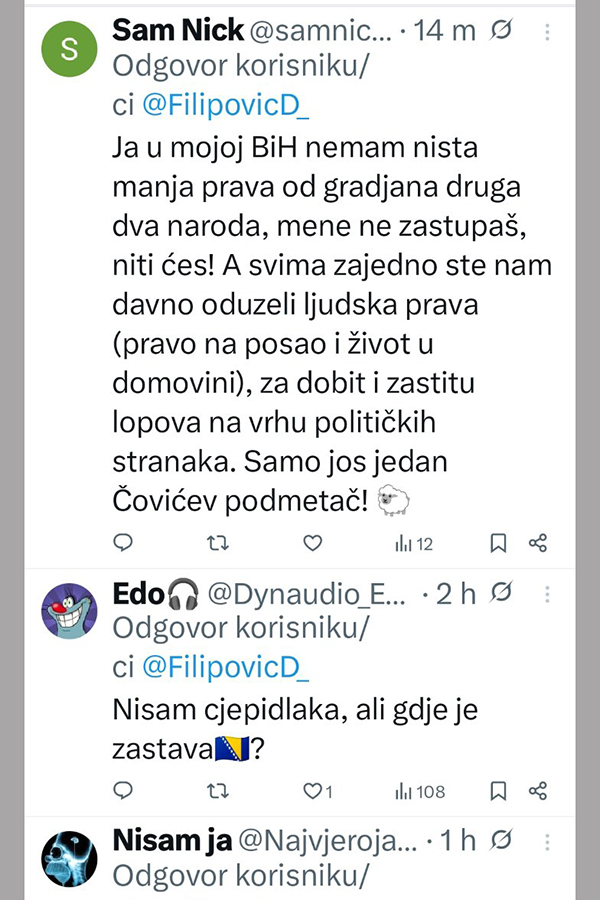600x900 pixels.
Task: Repost Edo's tweet
Action: click(x=217, y=791)
